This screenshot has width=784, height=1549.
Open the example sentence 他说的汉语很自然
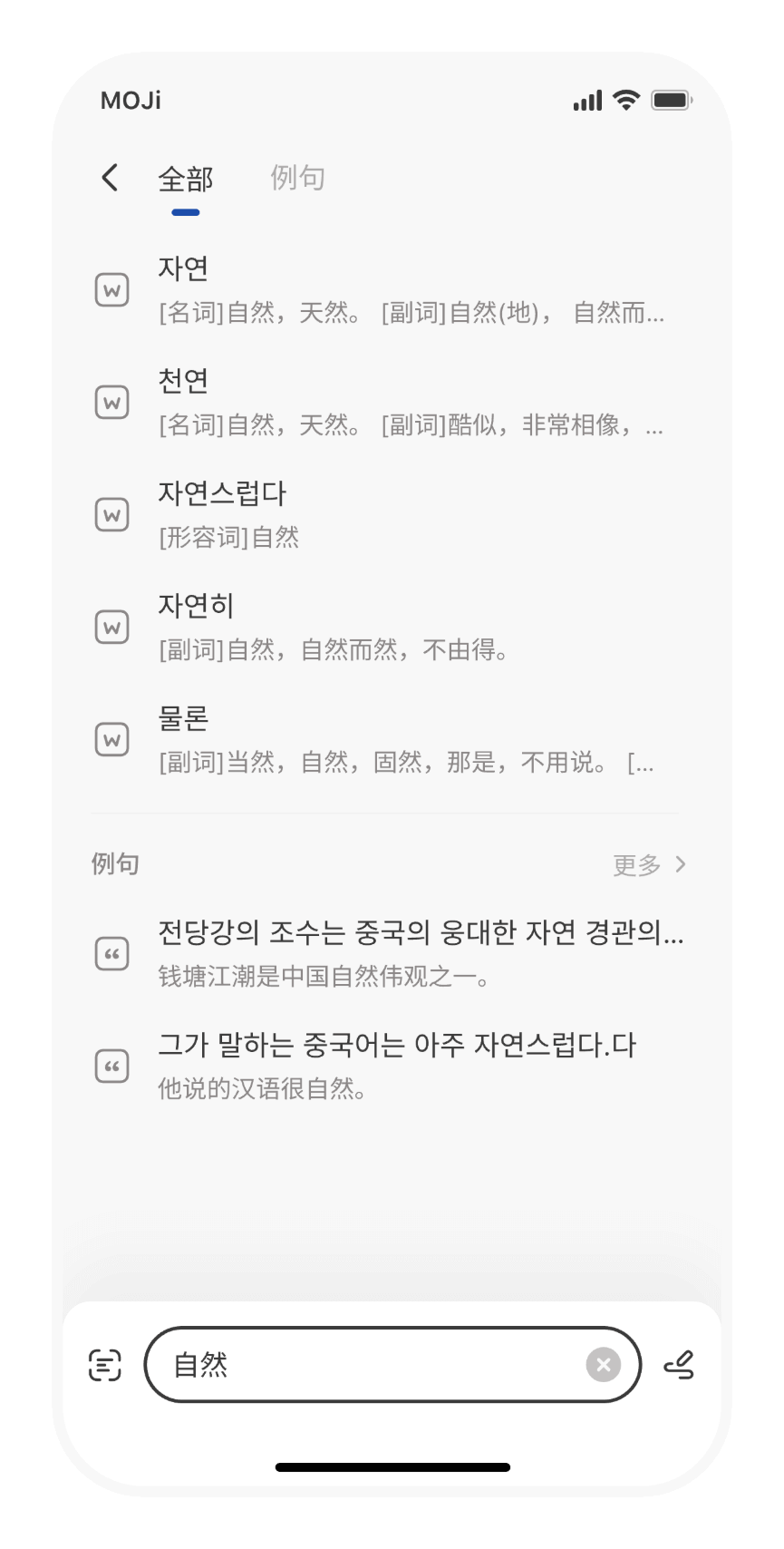(399, 1066)
